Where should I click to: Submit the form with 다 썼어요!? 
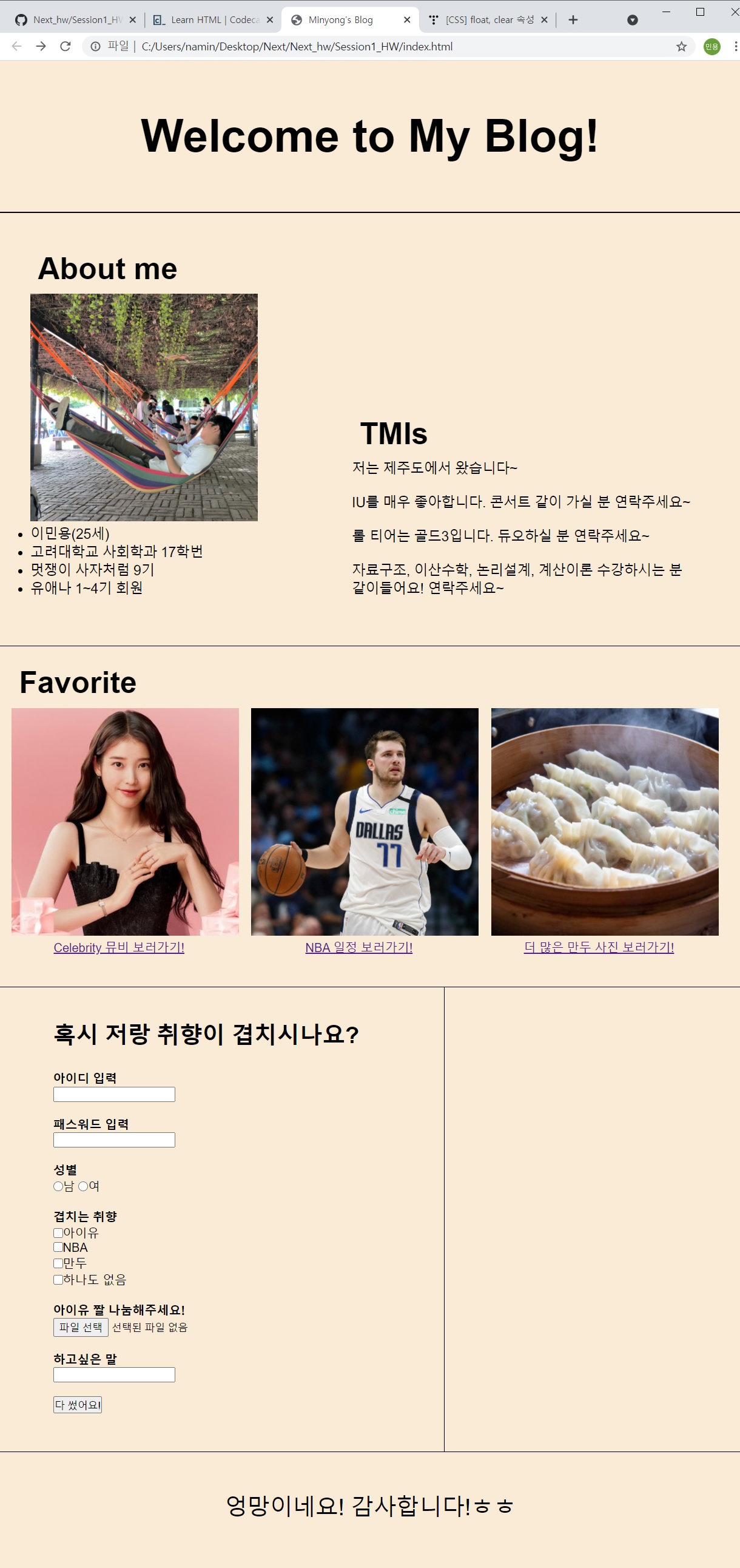pos(77,1404)
